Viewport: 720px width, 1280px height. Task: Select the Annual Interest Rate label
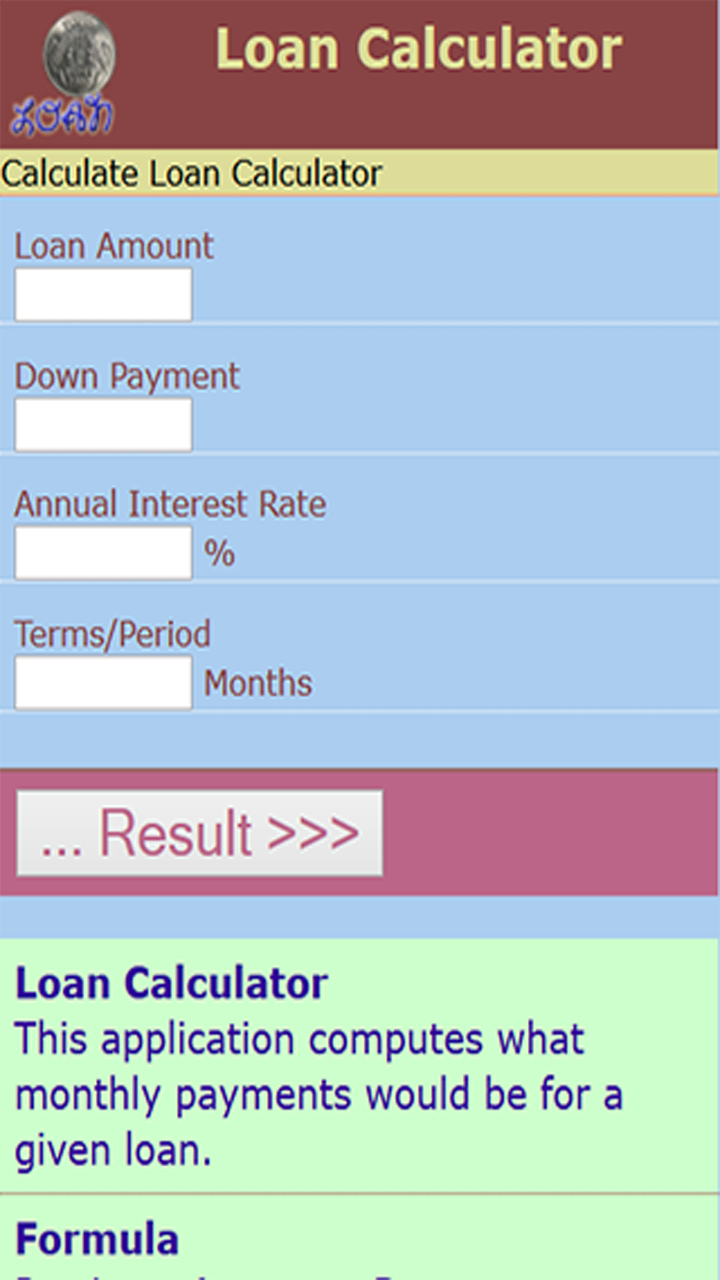pyautogui.click(x=169, y=504)
